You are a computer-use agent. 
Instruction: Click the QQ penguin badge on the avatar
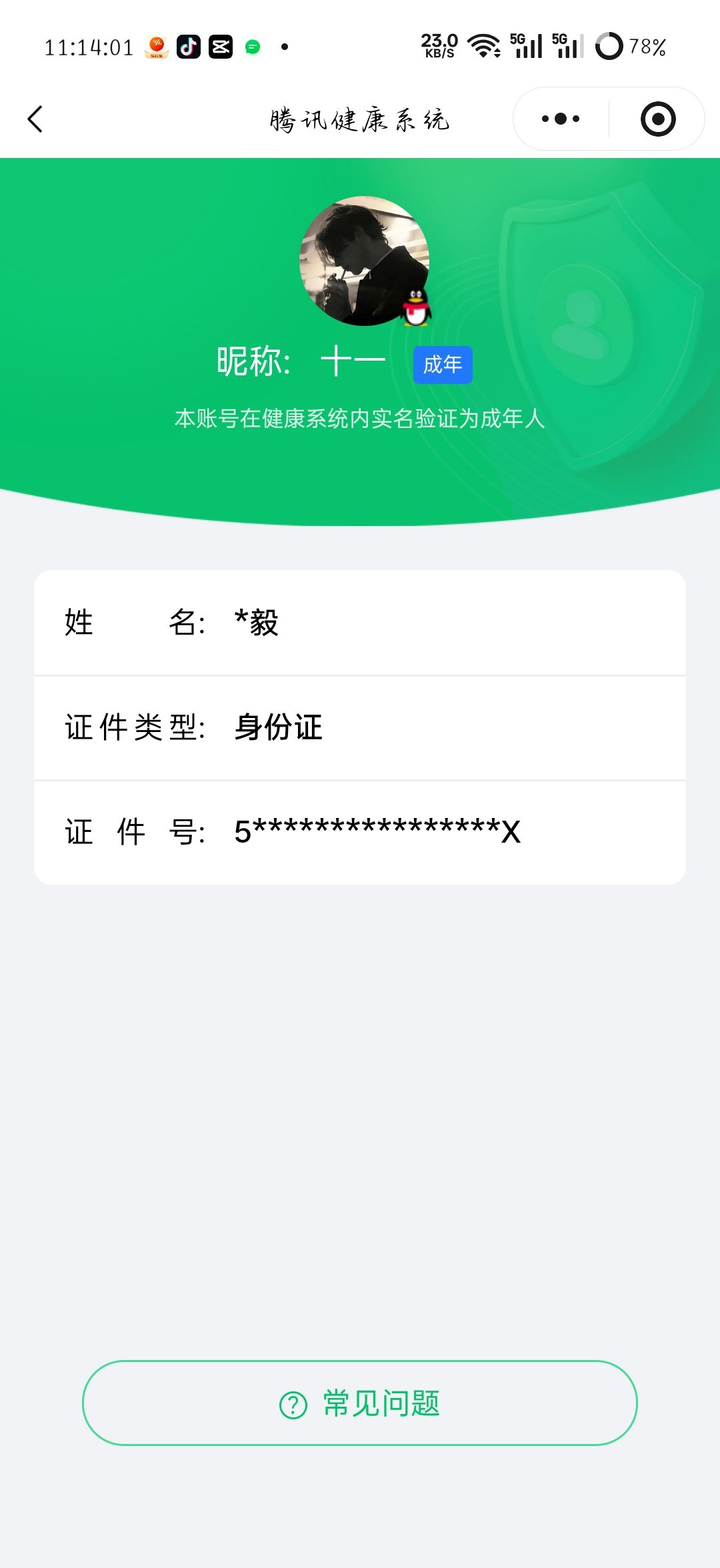tap(415, 308)
